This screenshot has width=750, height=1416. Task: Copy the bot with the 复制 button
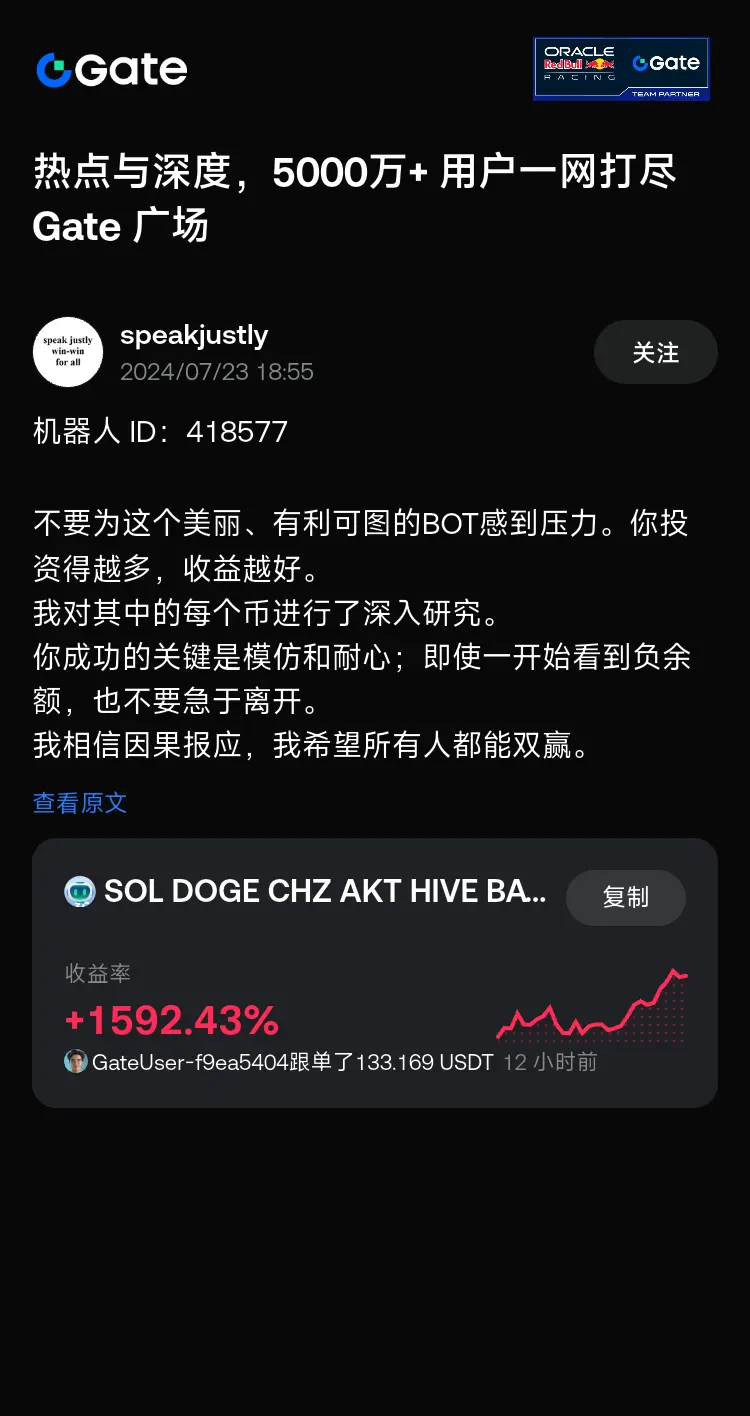pyautogui.click(x=626, y=897)
